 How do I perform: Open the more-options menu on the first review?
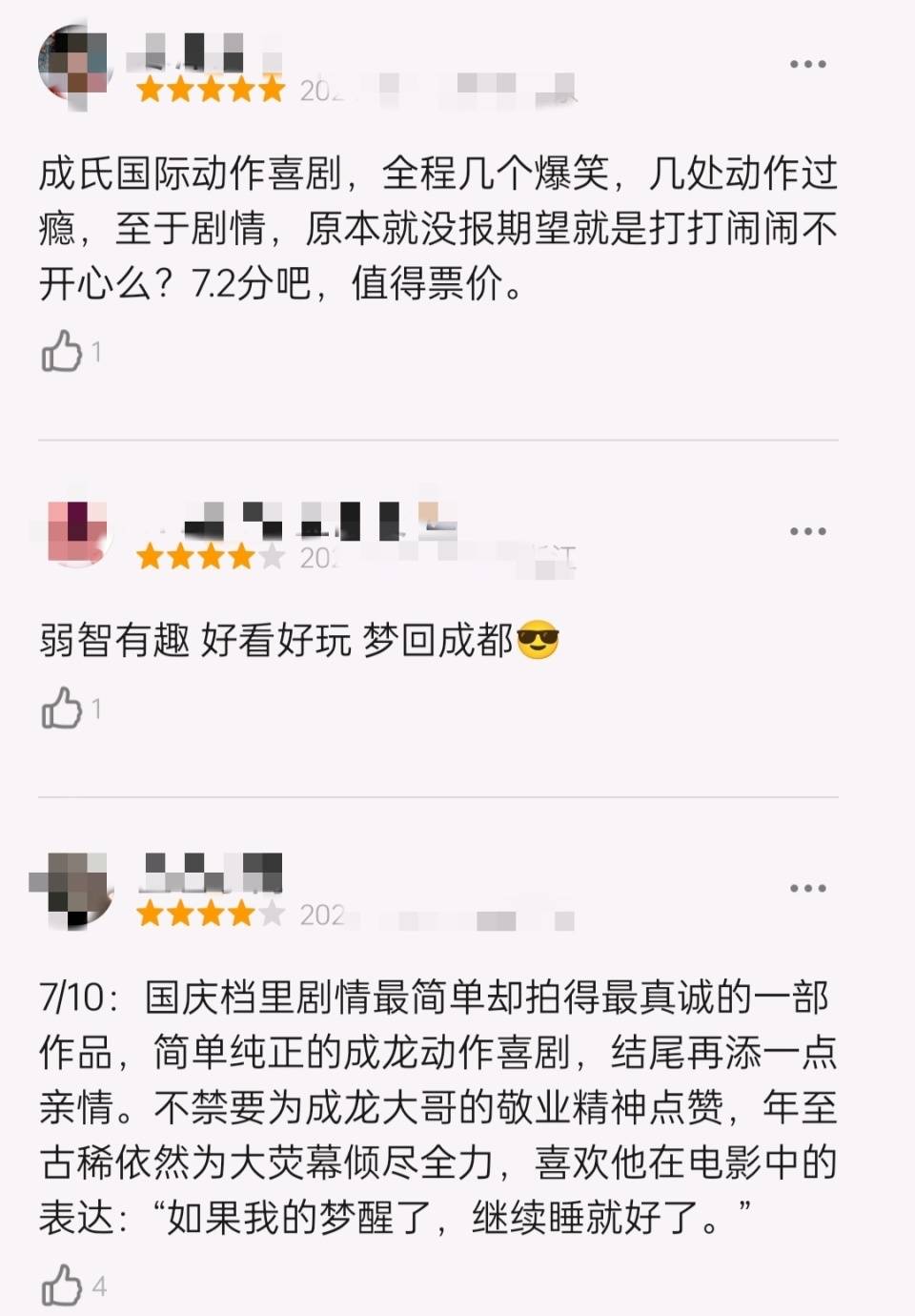pyautogui.click(x=808, y=62)
